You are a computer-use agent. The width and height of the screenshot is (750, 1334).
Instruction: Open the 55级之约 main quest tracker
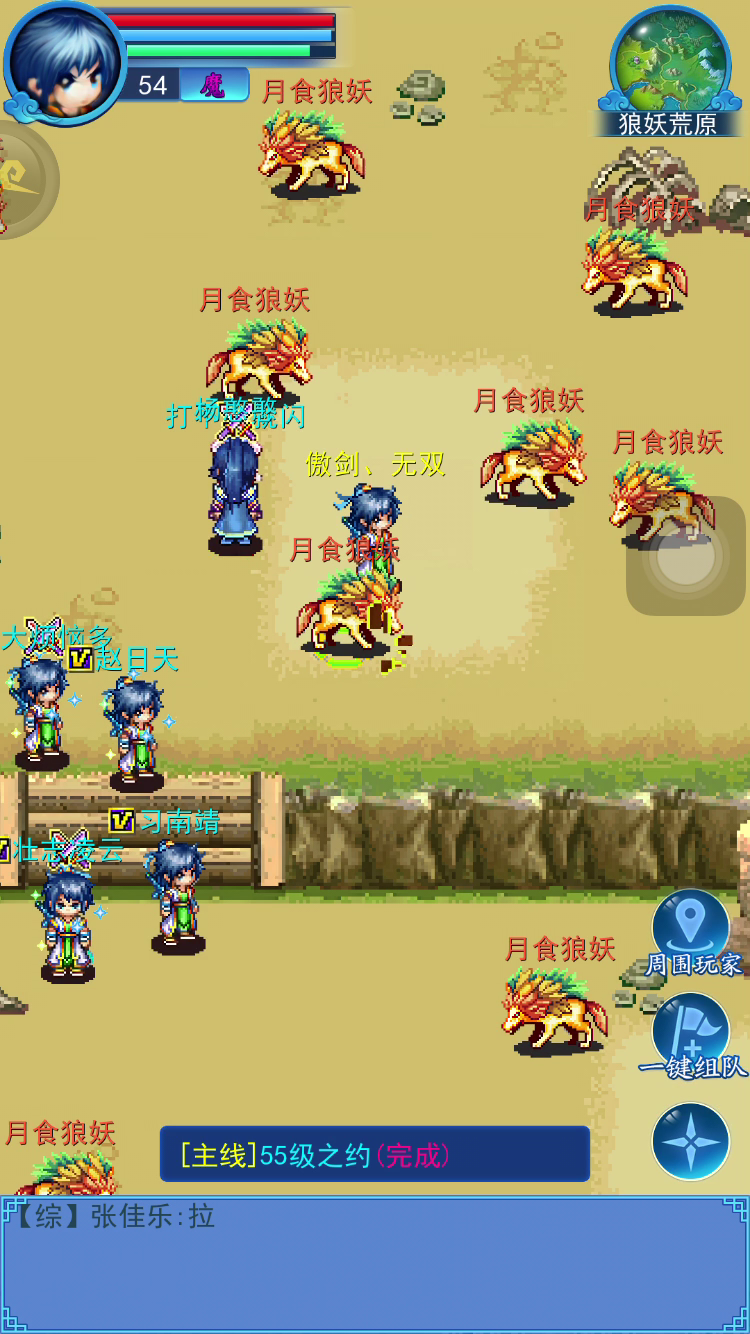pos(374,1155)
